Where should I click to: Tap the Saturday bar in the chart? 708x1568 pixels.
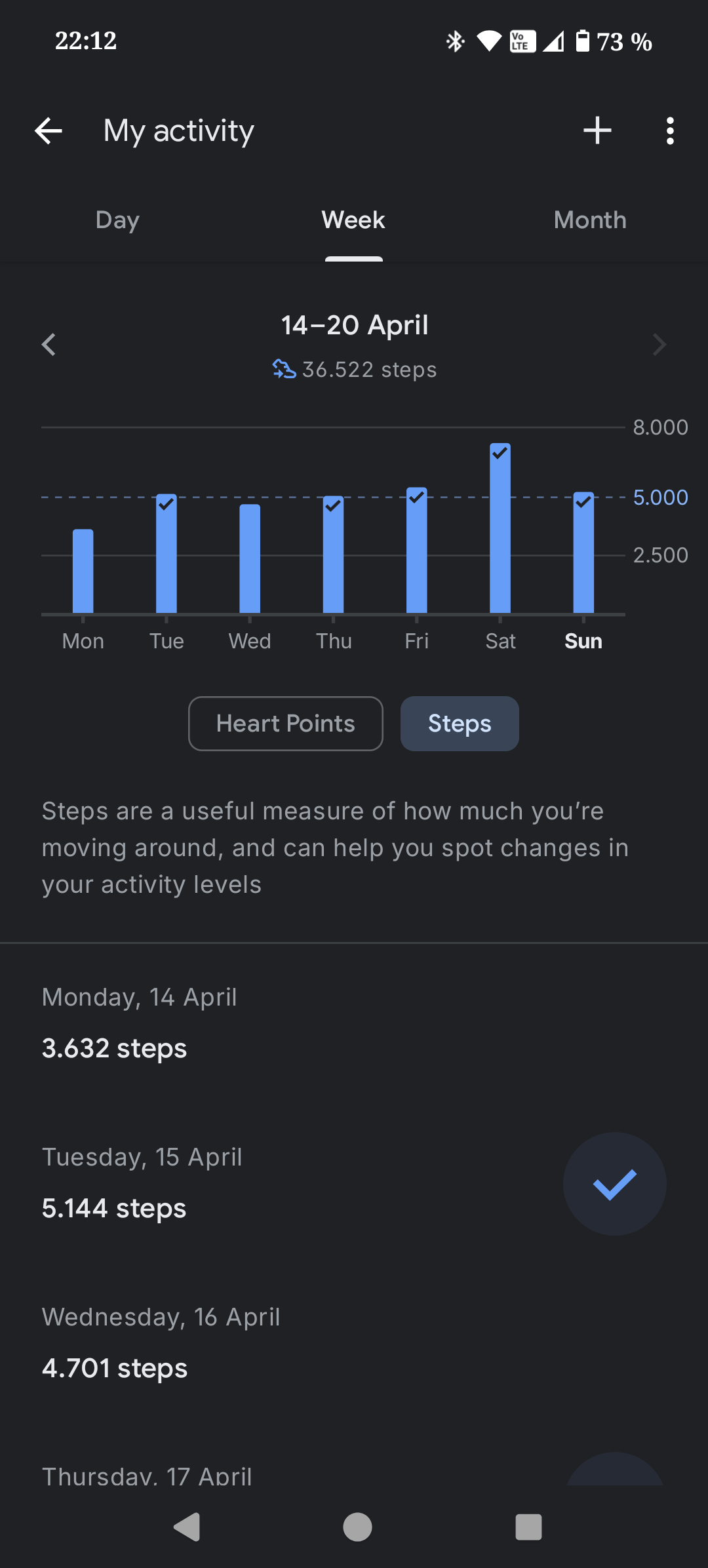[500, 528]
